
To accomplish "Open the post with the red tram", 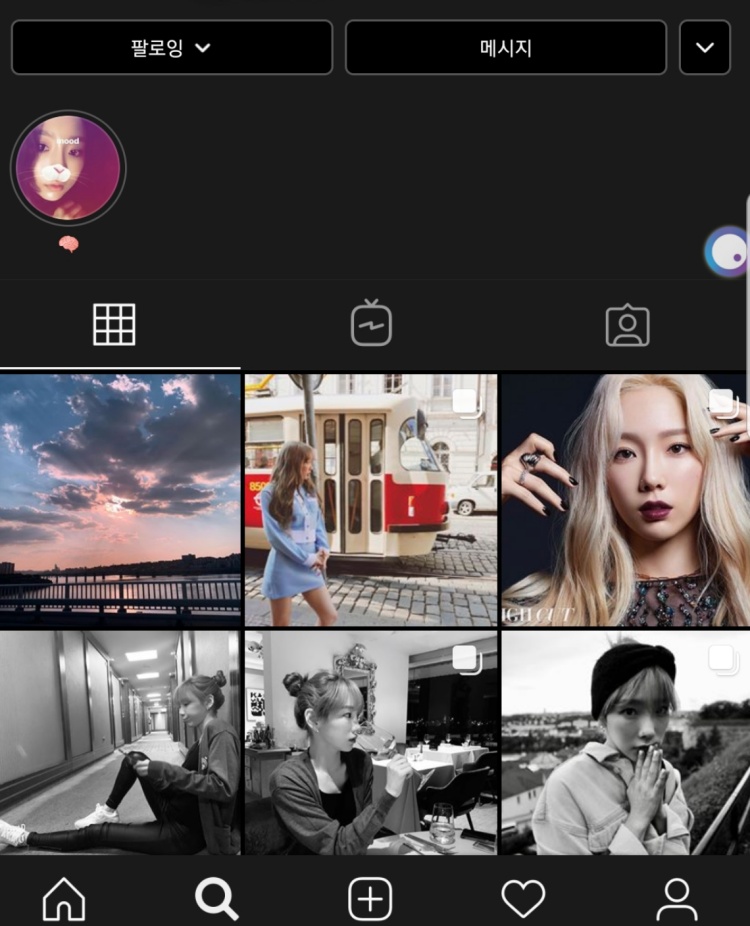I will pos(371,500).
